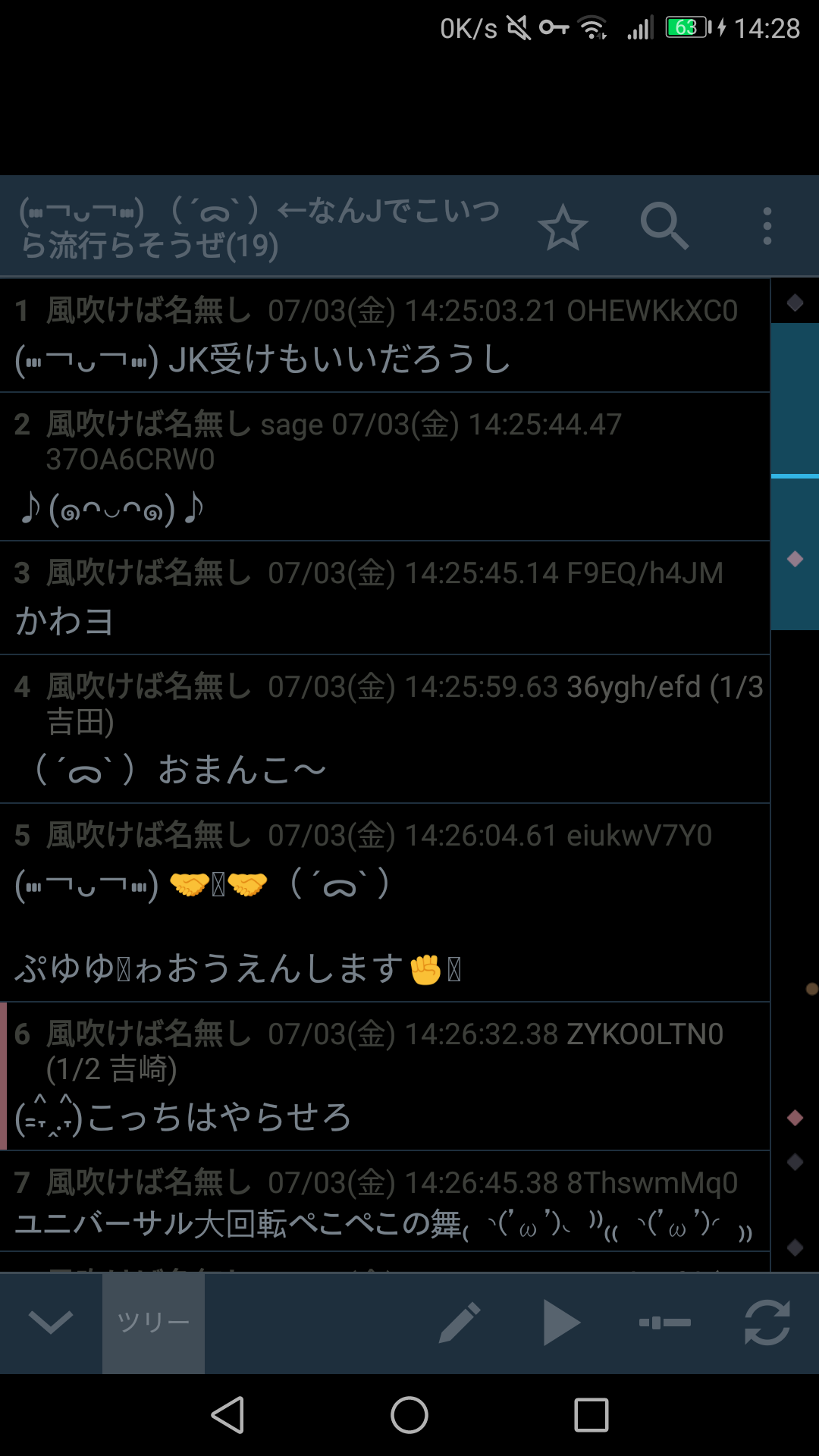Image resolution: width=819 pixels, height=1456 pixels.
Task: Switch to ツリー view
Action: point(153,1323)
